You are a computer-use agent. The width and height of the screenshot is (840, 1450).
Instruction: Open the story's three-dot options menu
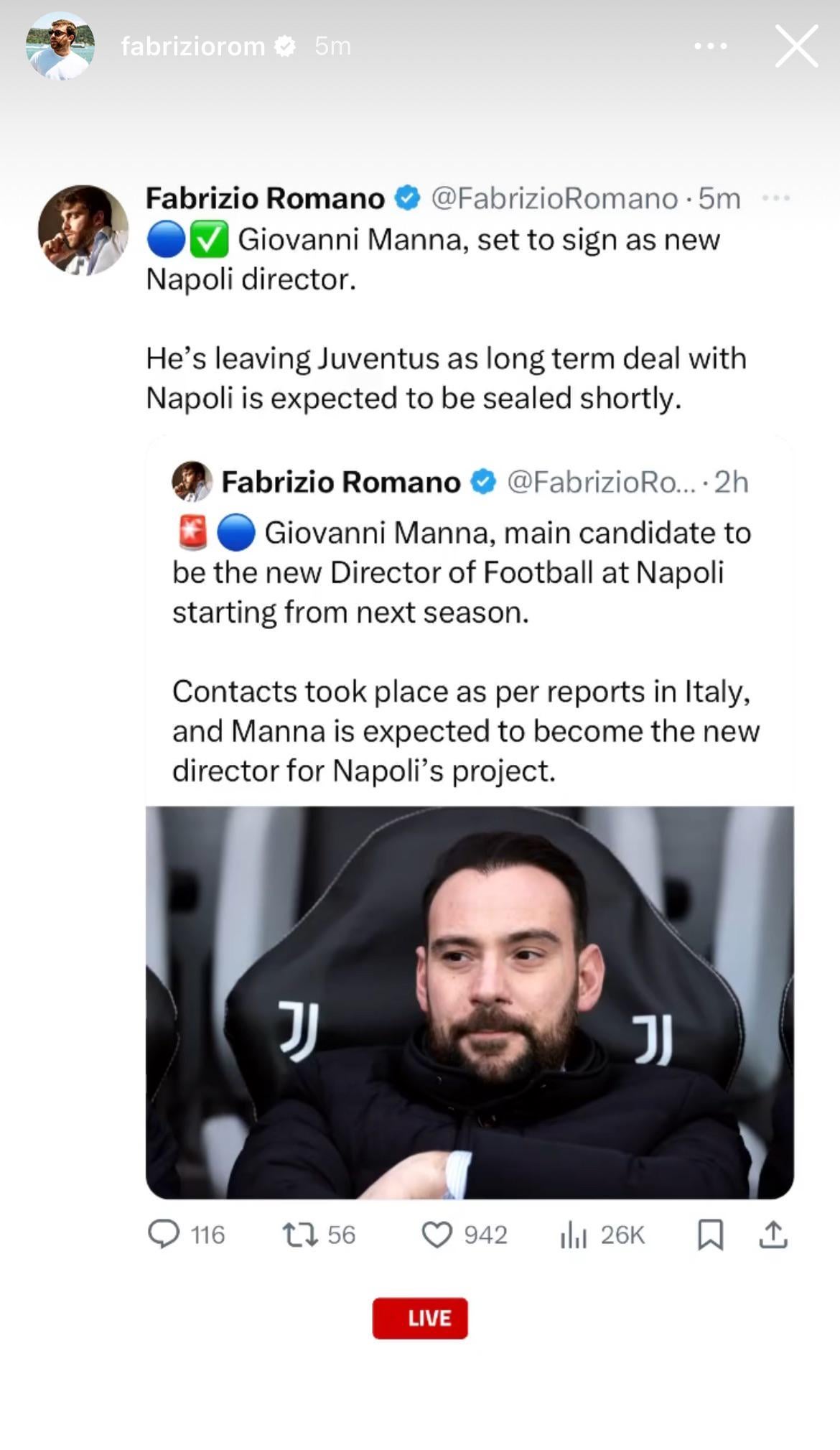(x=711, y=46)
